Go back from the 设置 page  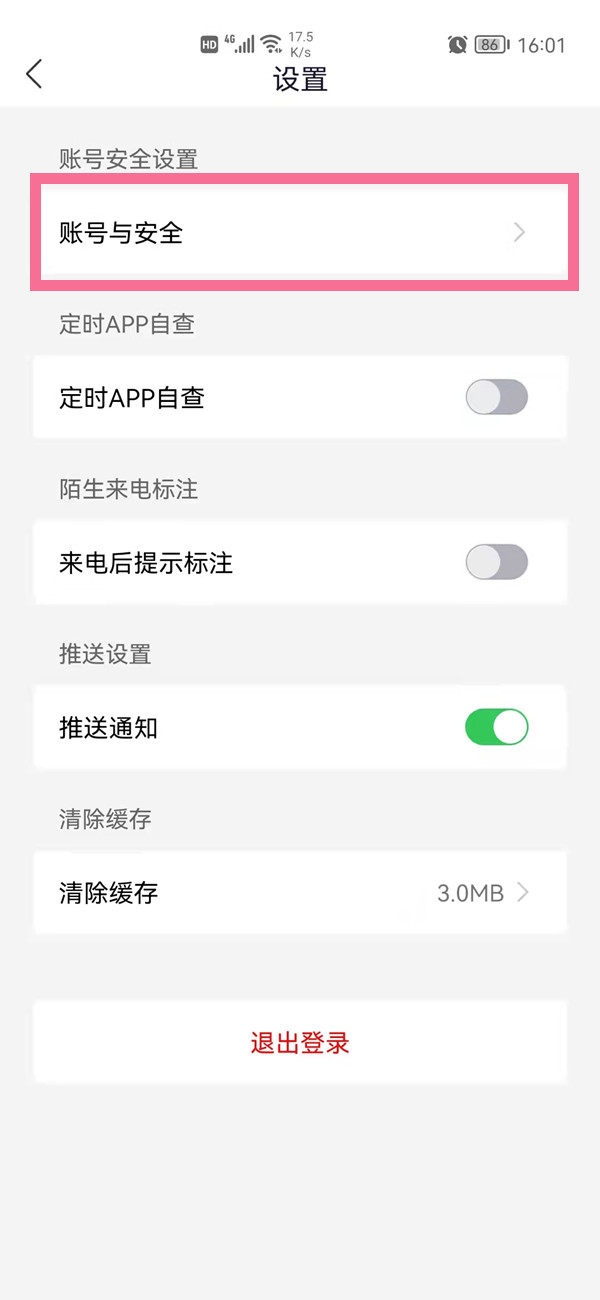(34, 74)
